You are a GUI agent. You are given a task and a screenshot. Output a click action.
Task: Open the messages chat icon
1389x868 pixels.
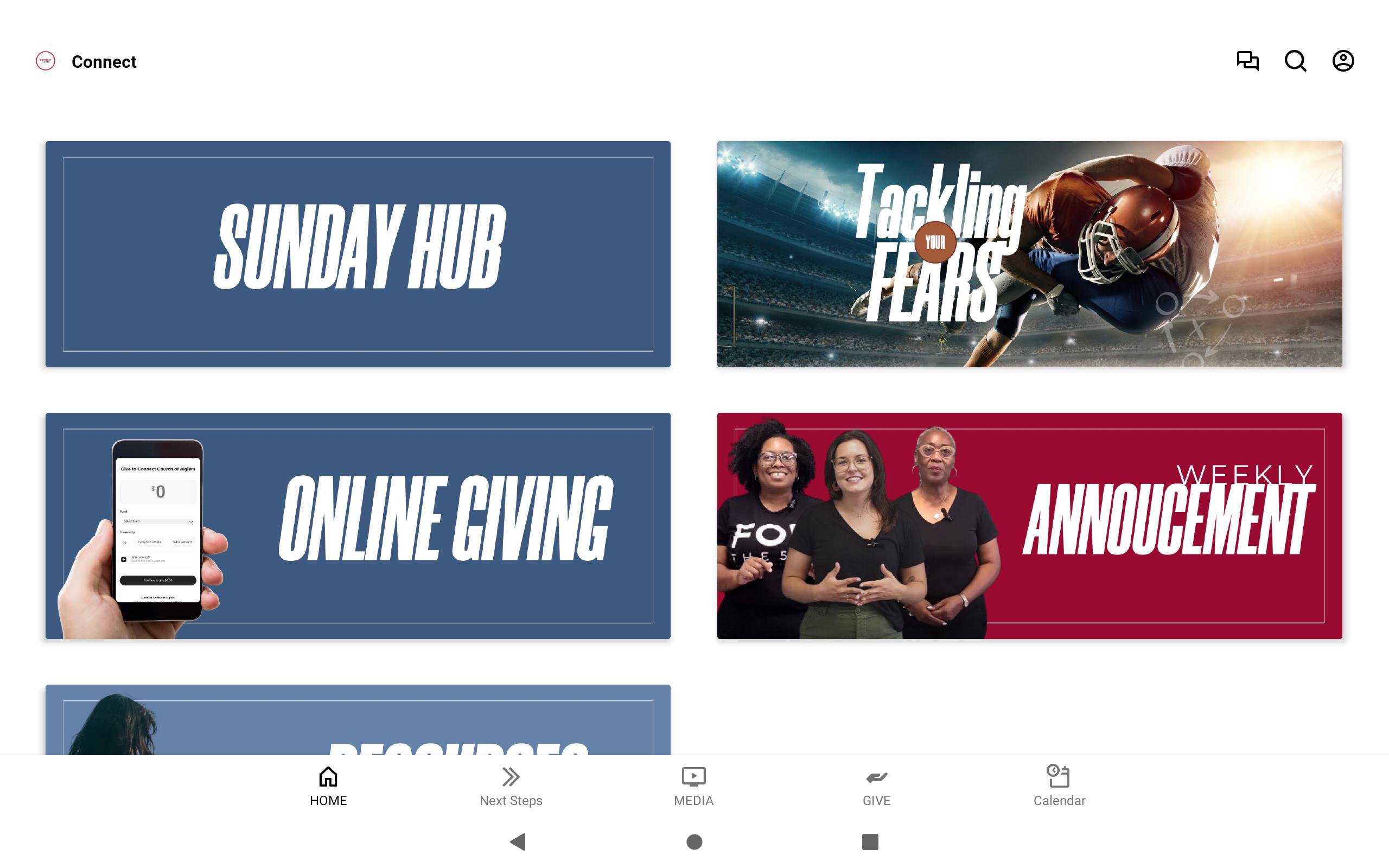[x=1247, y=61]
